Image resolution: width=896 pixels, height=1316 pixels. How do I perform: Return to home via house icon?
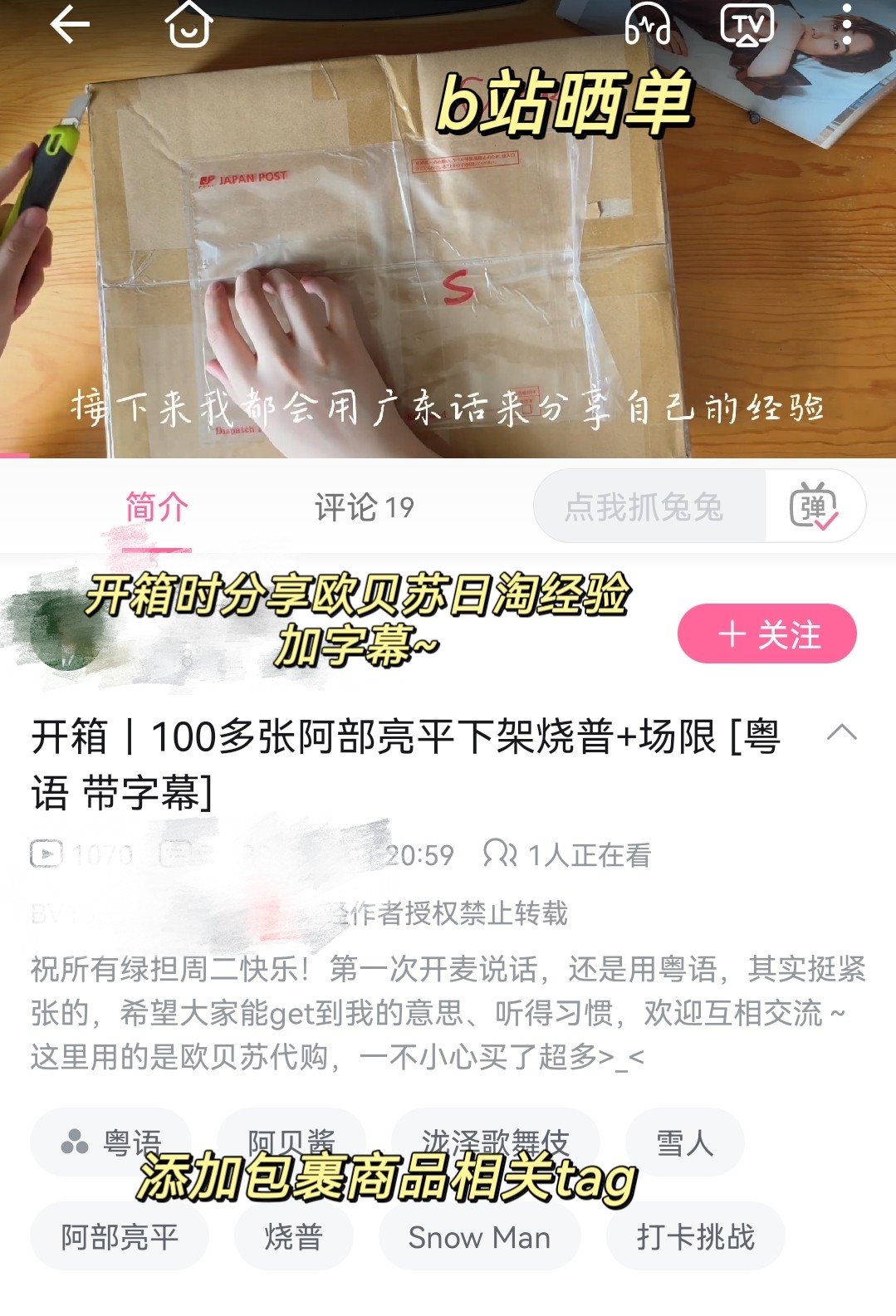[189, 23]
